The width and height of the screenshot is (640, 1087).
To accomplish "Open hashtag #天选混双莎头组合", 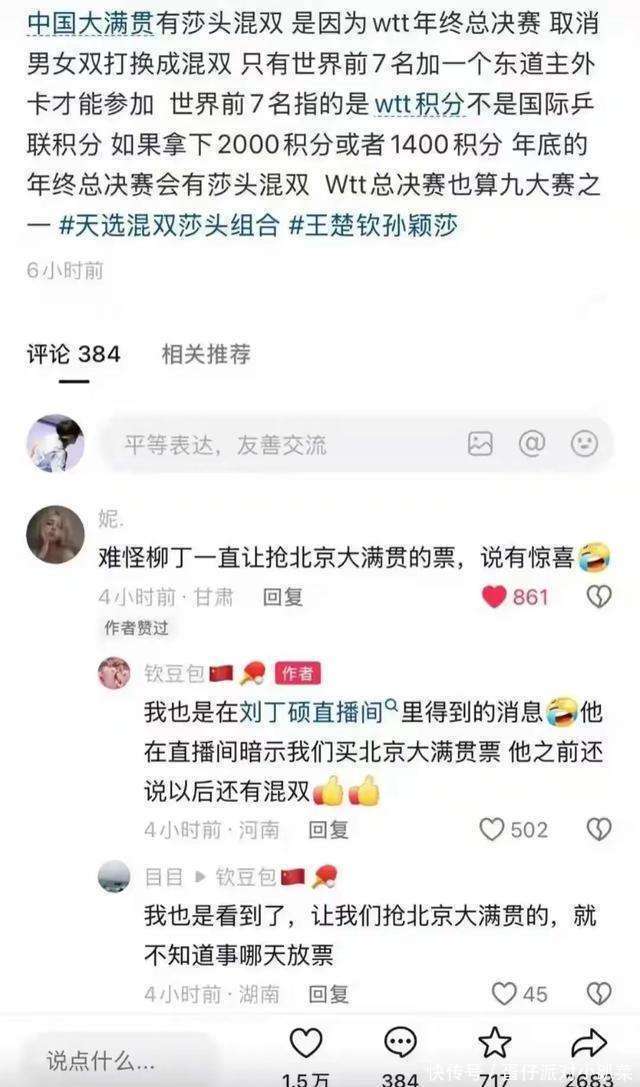I will click(x=169, y=225).
